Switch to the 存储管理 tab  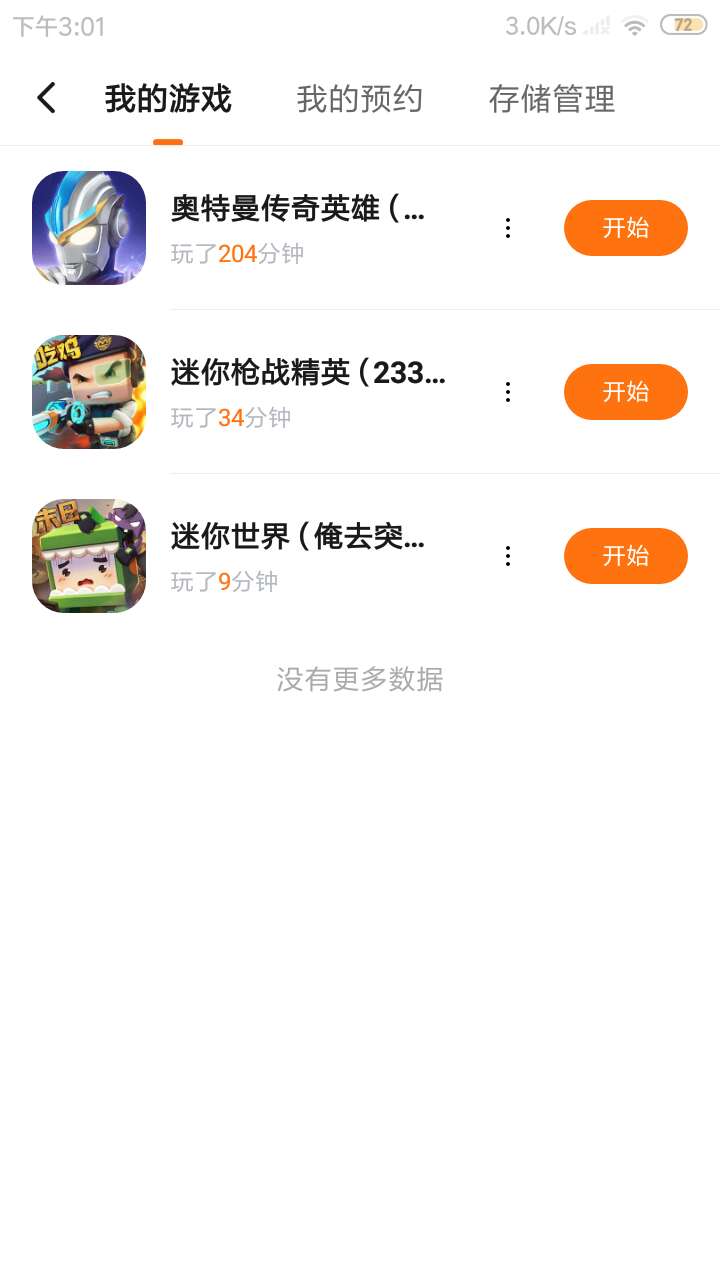551,99
